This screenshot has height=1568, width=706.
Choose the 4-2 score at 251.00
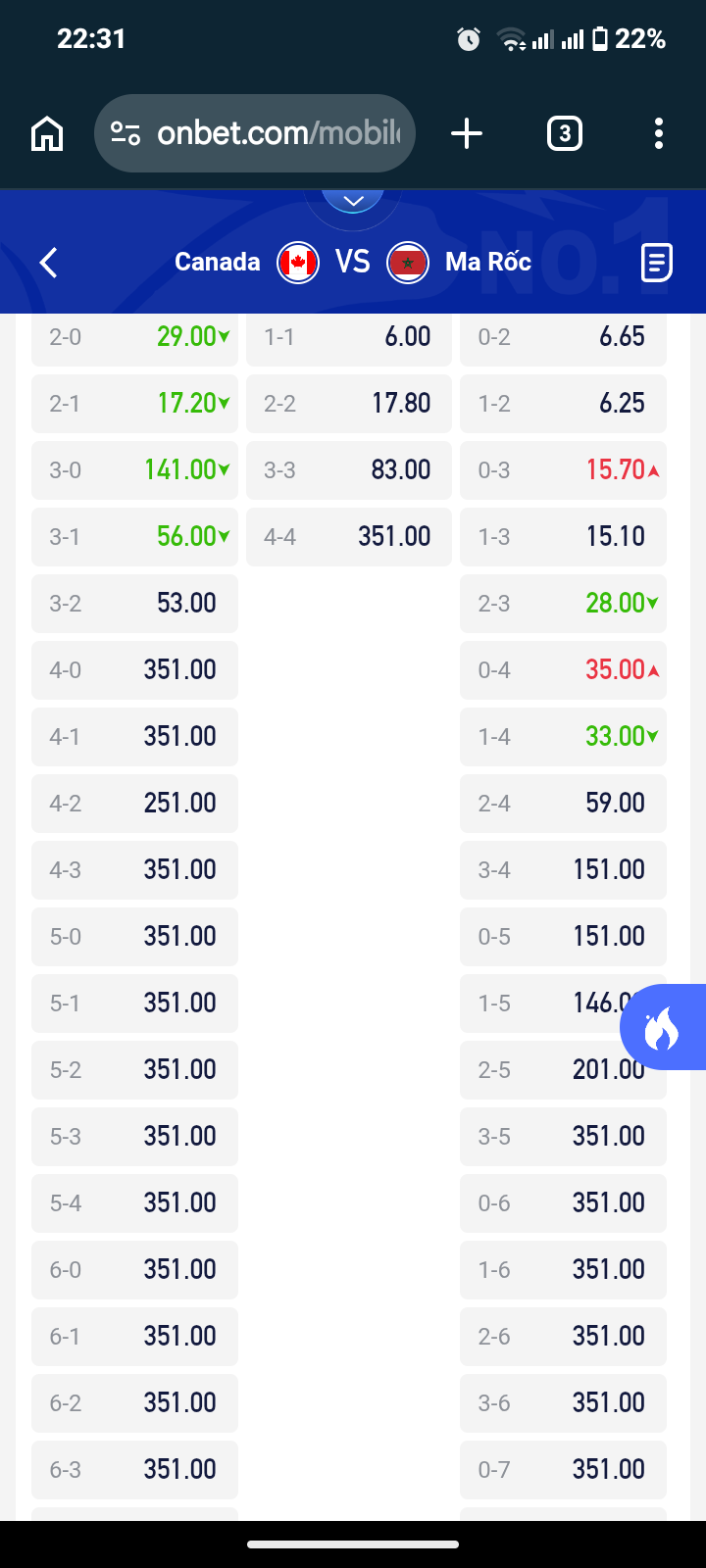click(134, 804)
